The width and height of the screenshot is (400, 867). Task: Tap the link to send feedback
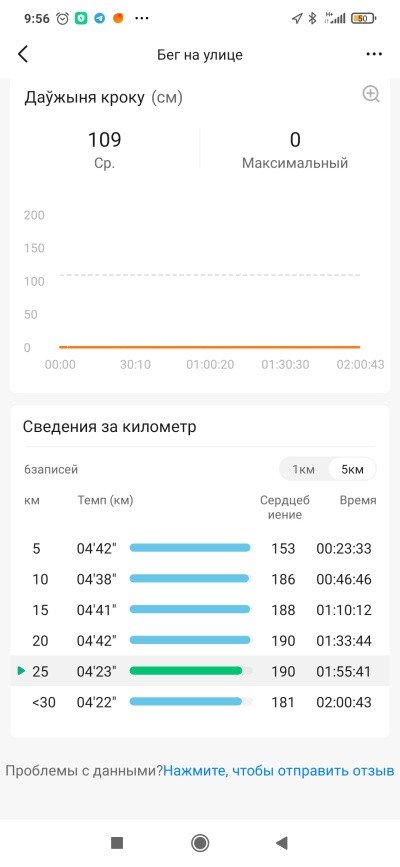click(x=278, y=770)
